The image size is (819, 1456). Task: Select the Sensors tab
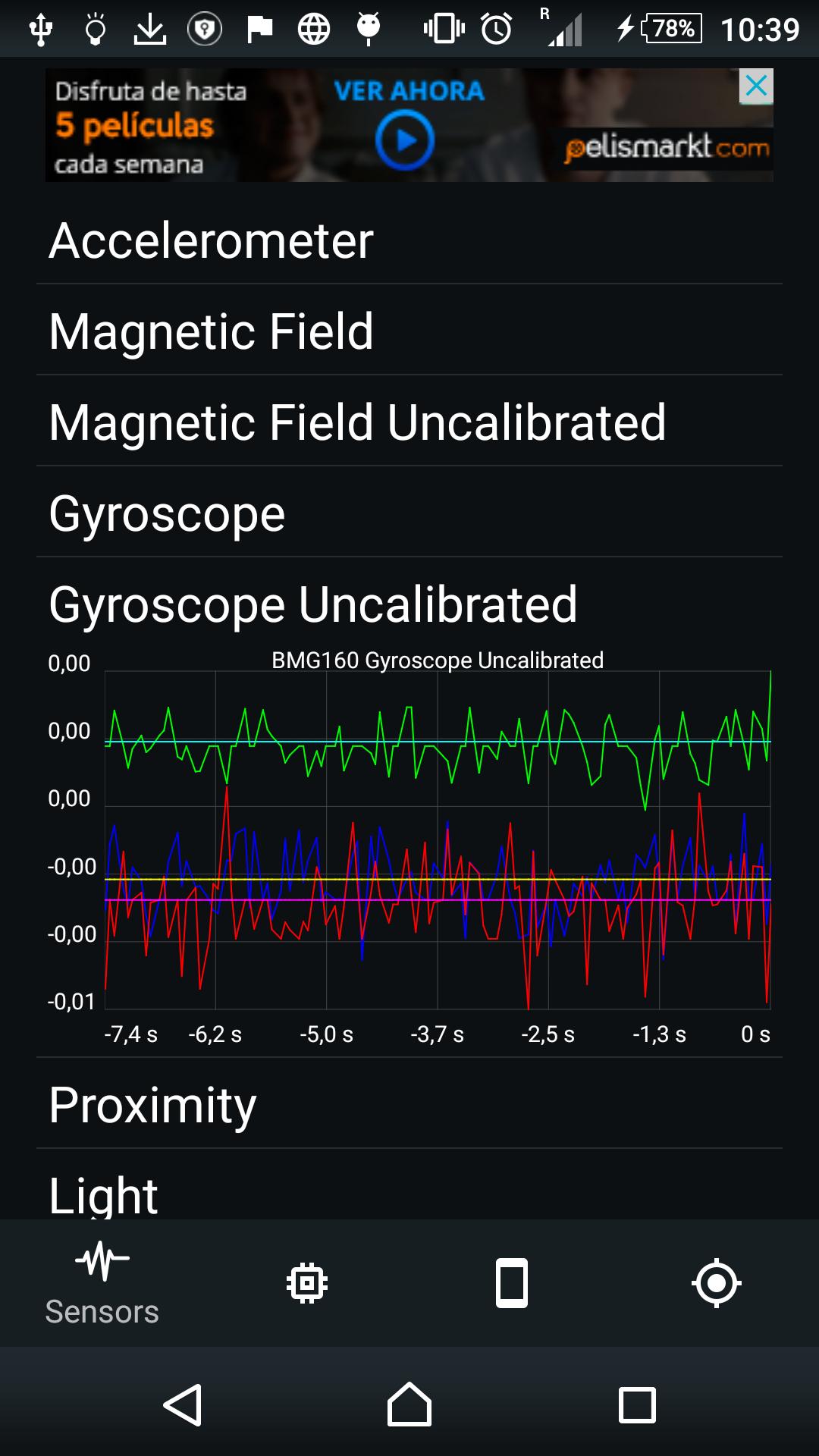pos(102,1282)
